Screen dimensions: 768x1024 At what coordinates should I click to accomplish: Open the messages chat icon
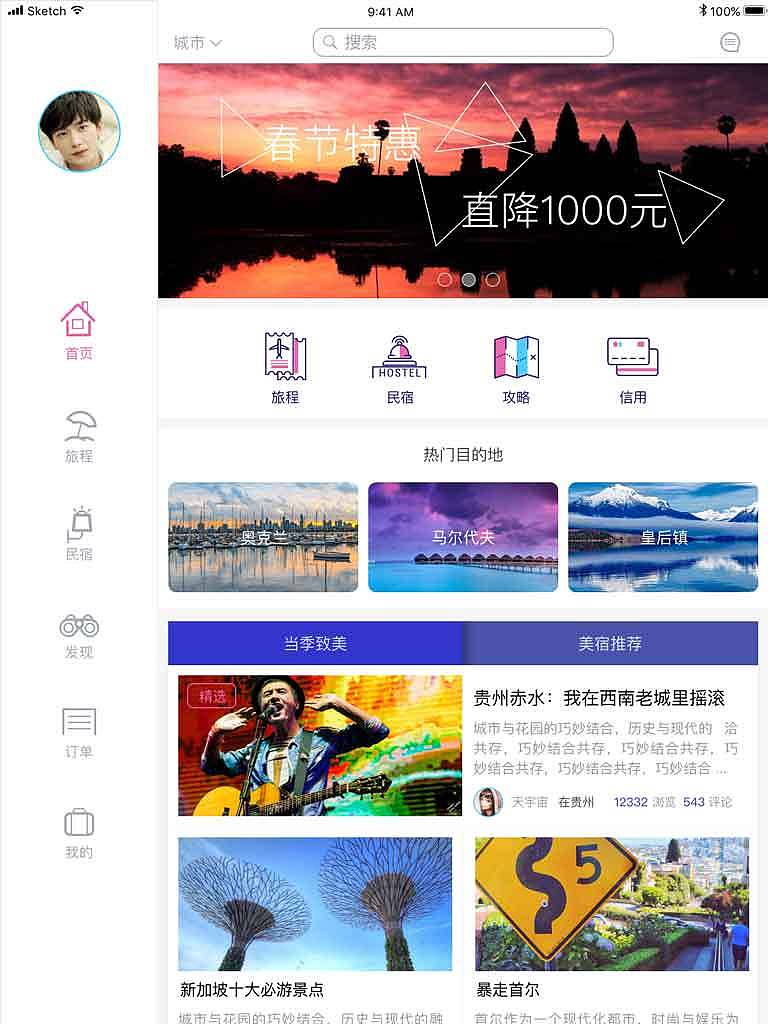pos(729,43)
